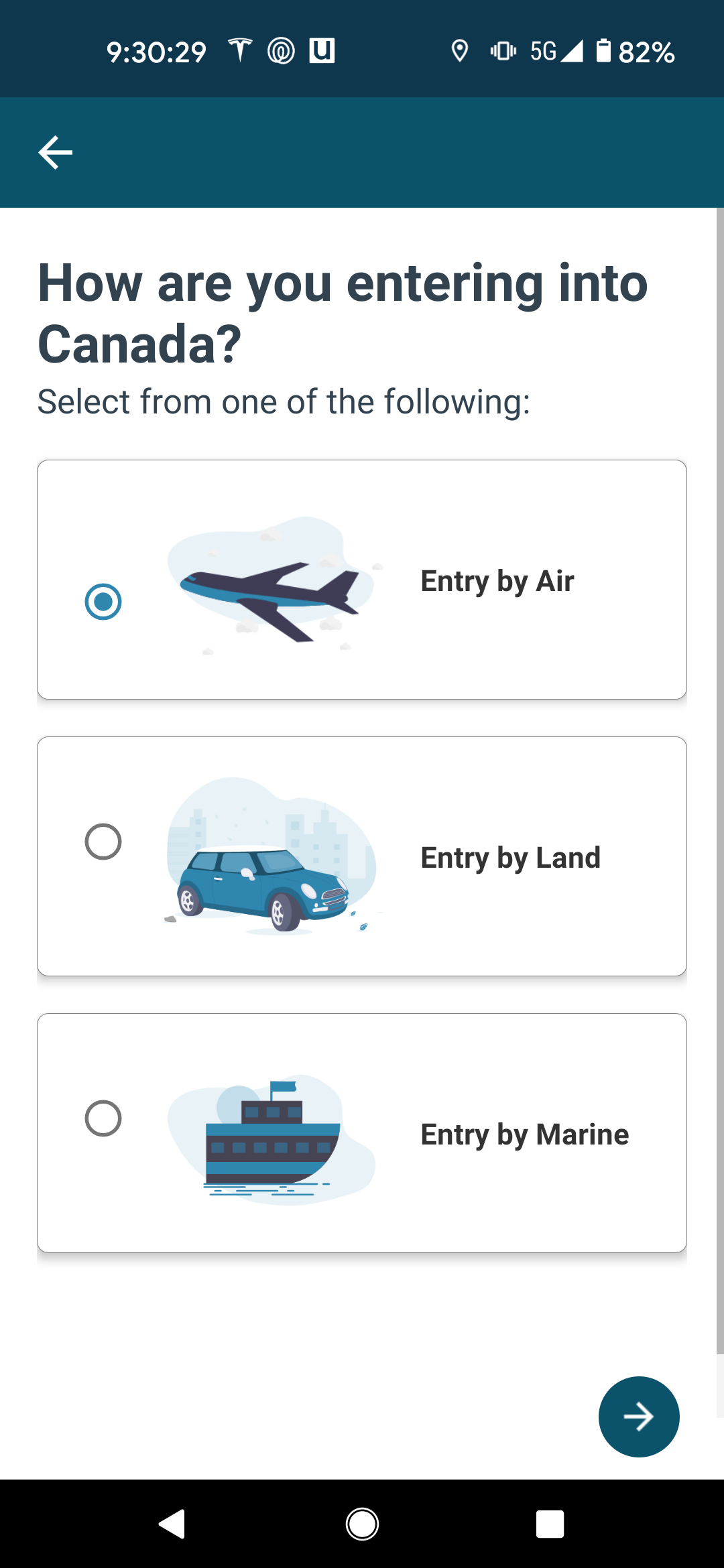Open the recent apps view
The image size is (724, 1568).
point(550,1524)
